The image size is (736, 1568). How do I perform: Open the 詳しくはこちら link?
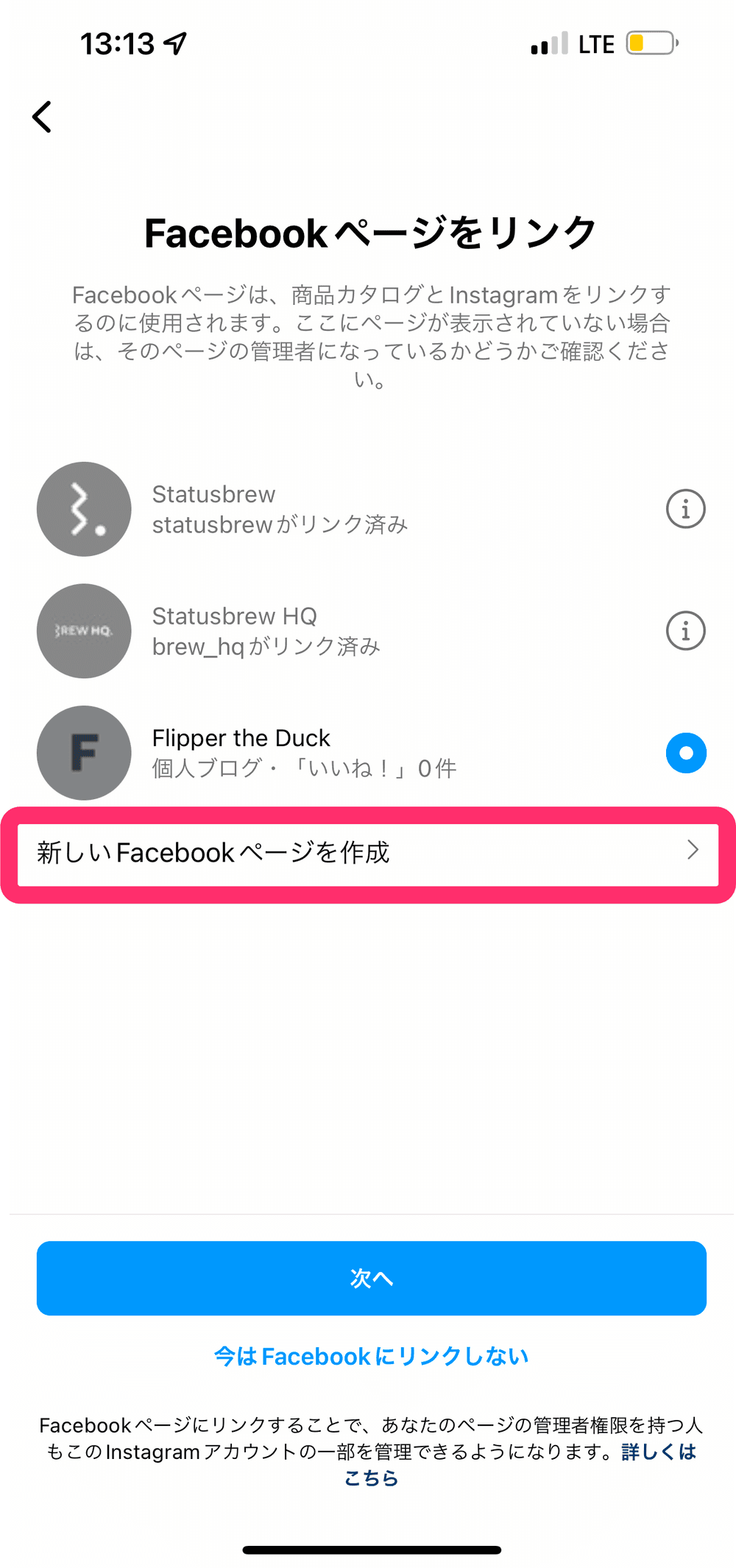[x=658, y=1452]
